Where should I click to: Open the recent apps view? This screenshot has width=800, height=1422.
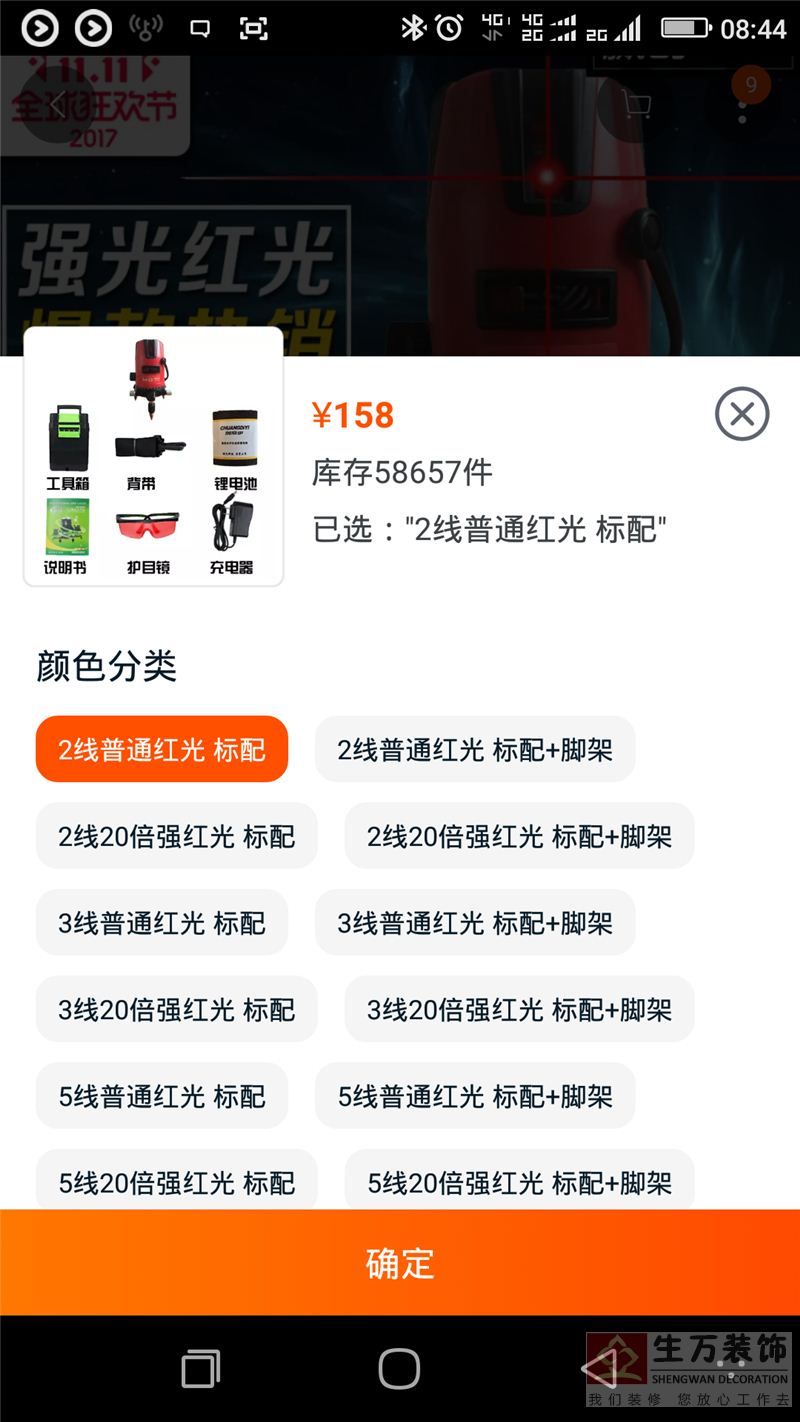click(201, 1368)
